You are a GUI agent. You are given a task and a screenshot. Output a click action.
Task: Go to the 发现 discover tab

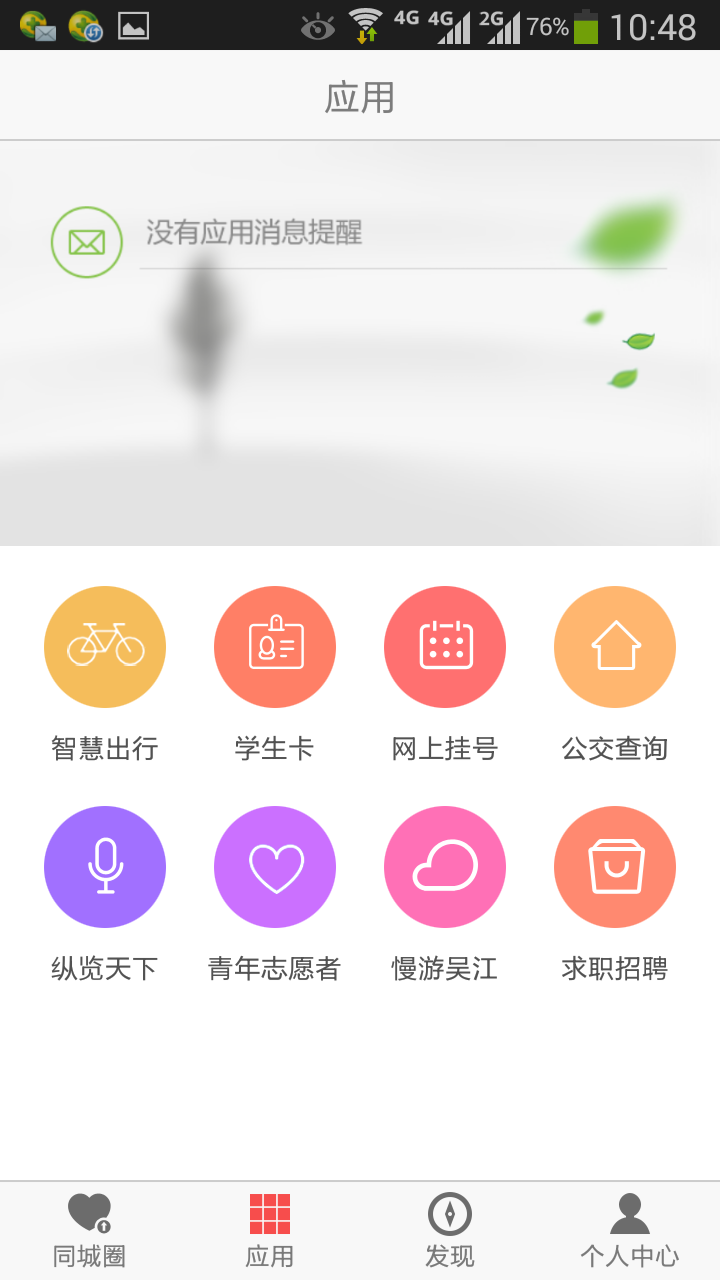pos(450,1230)
